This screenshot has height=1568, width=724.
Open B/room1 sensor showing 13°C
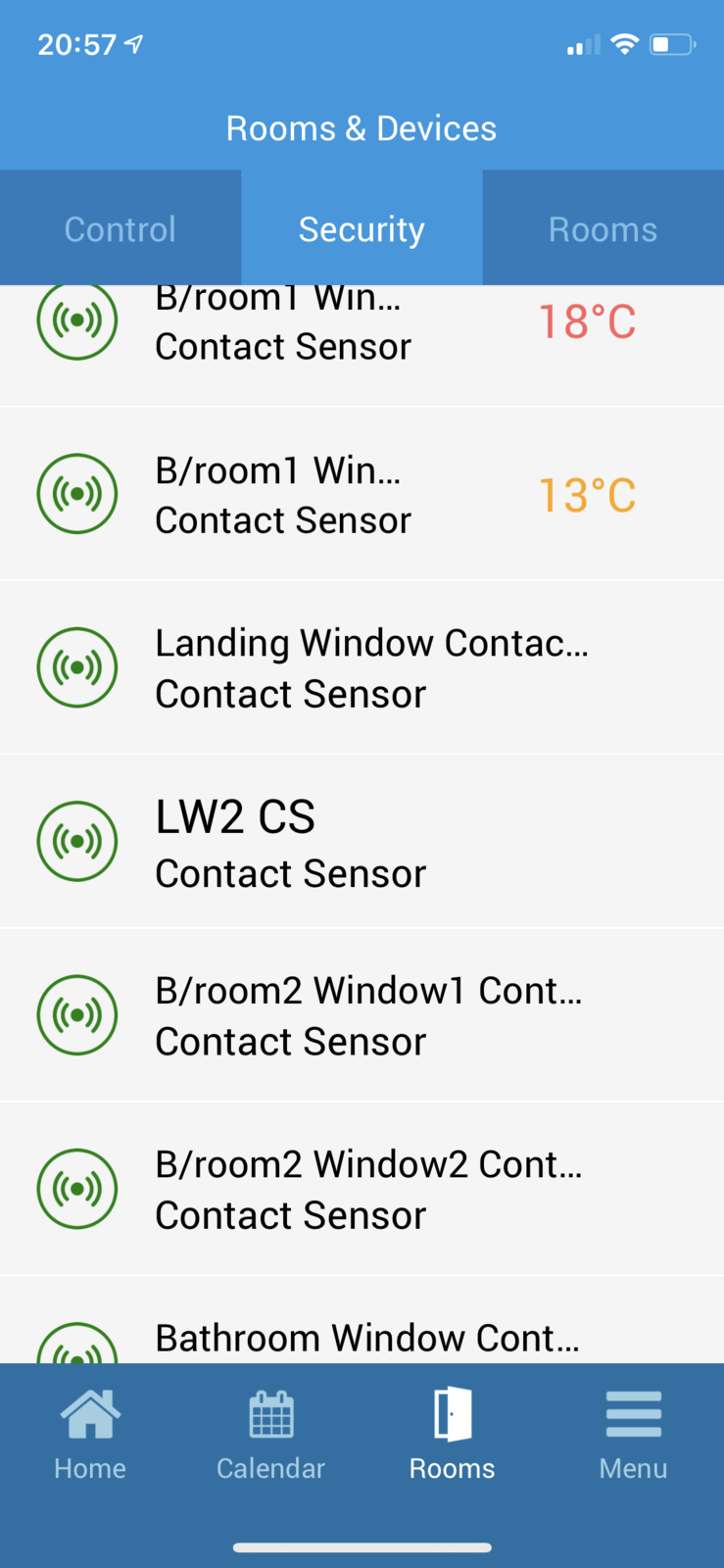[362, 494]
